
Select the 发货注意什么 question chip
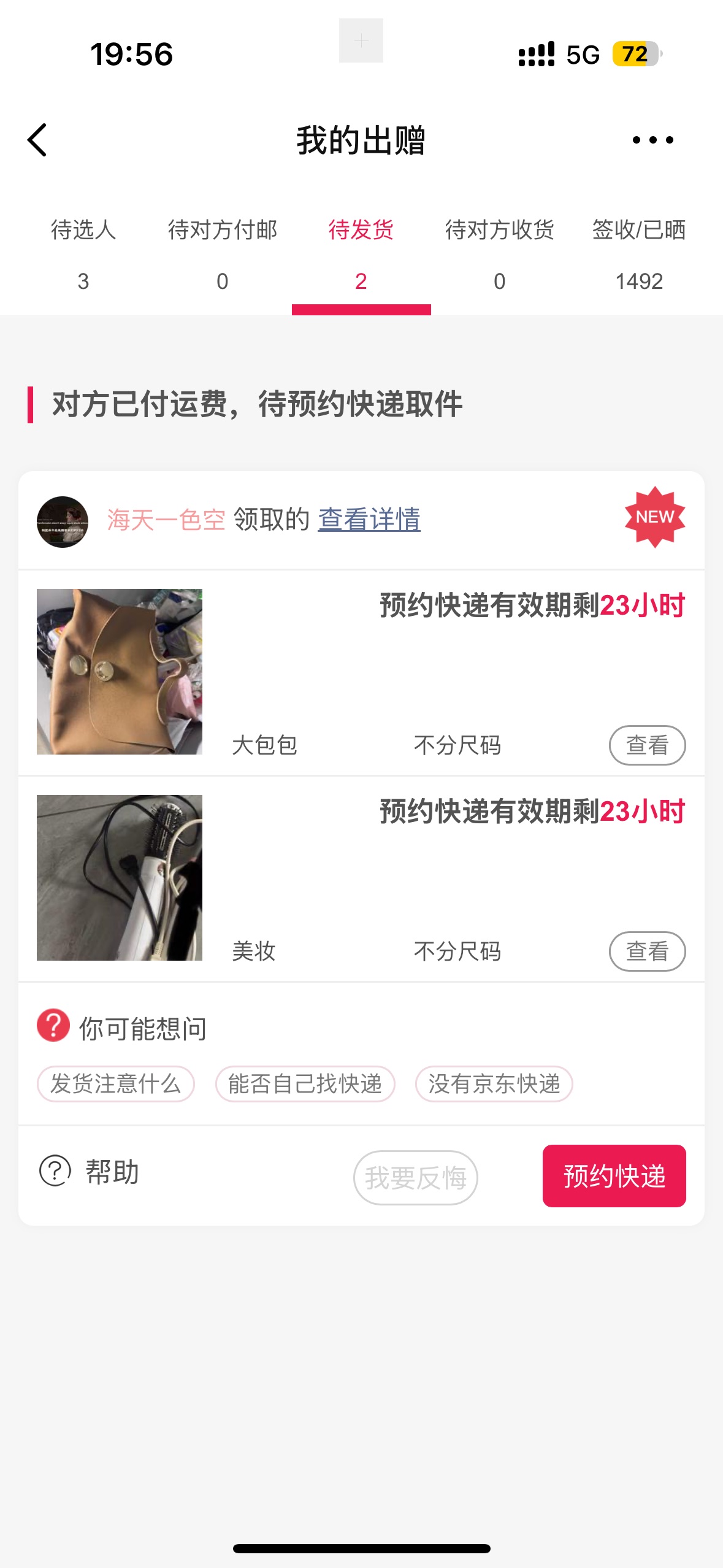pos(116,1084)
